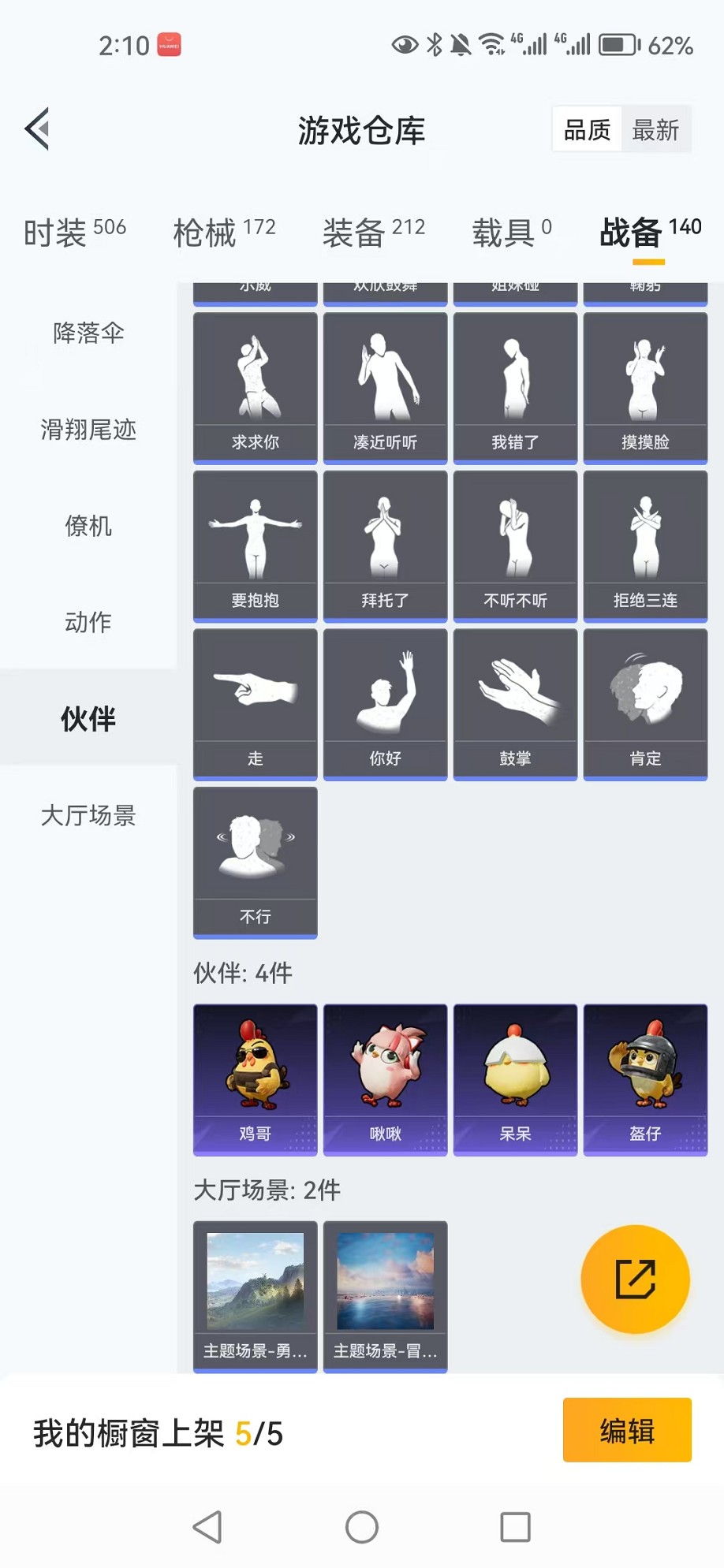Switch to the 枪械 tab
The width and height of the screenshot is (724, 1568).
coord(224,233)
